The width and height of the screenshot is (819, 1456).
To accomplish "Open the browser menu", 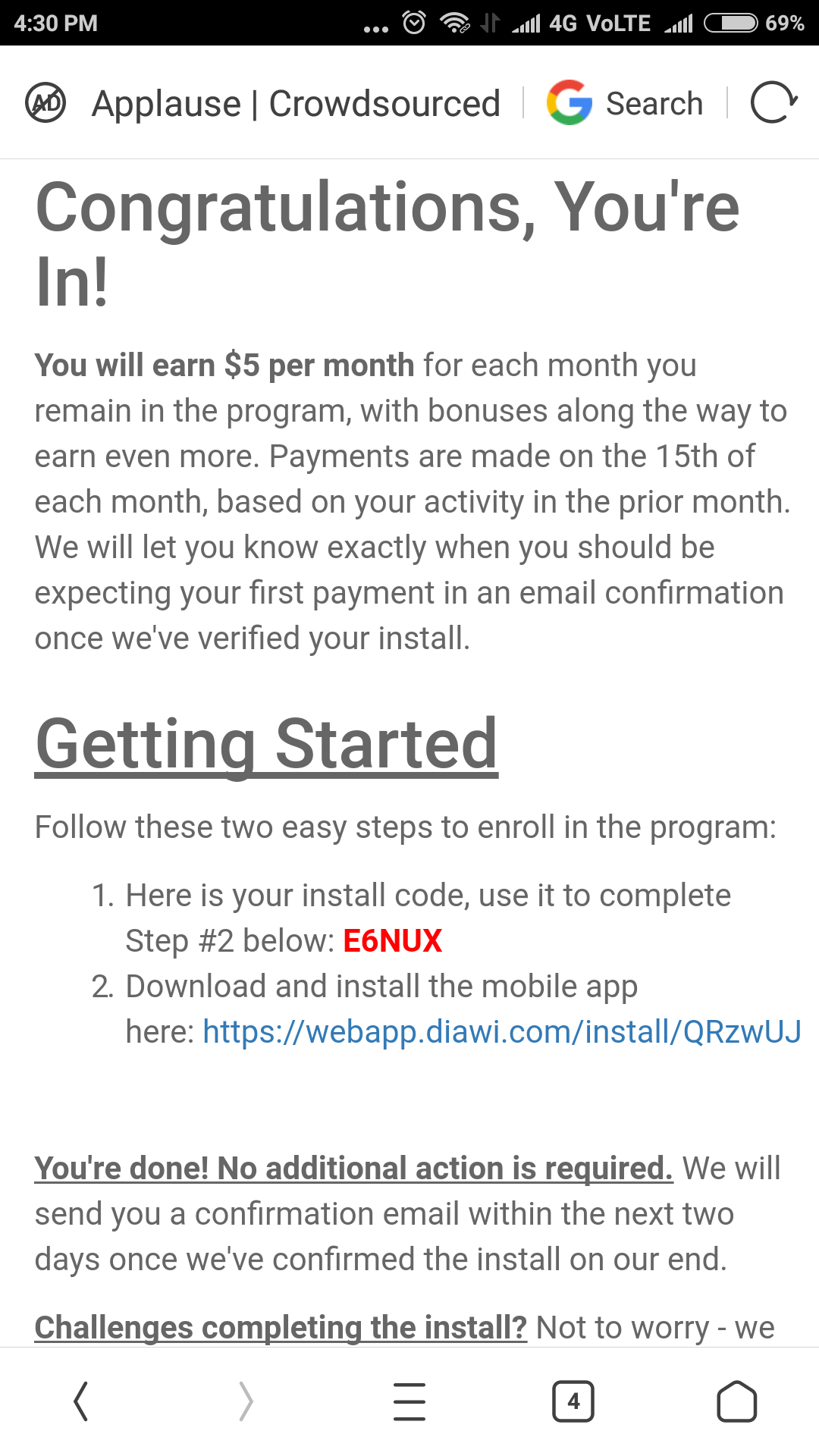I will pyautogui.click(x=409, y=1401).
